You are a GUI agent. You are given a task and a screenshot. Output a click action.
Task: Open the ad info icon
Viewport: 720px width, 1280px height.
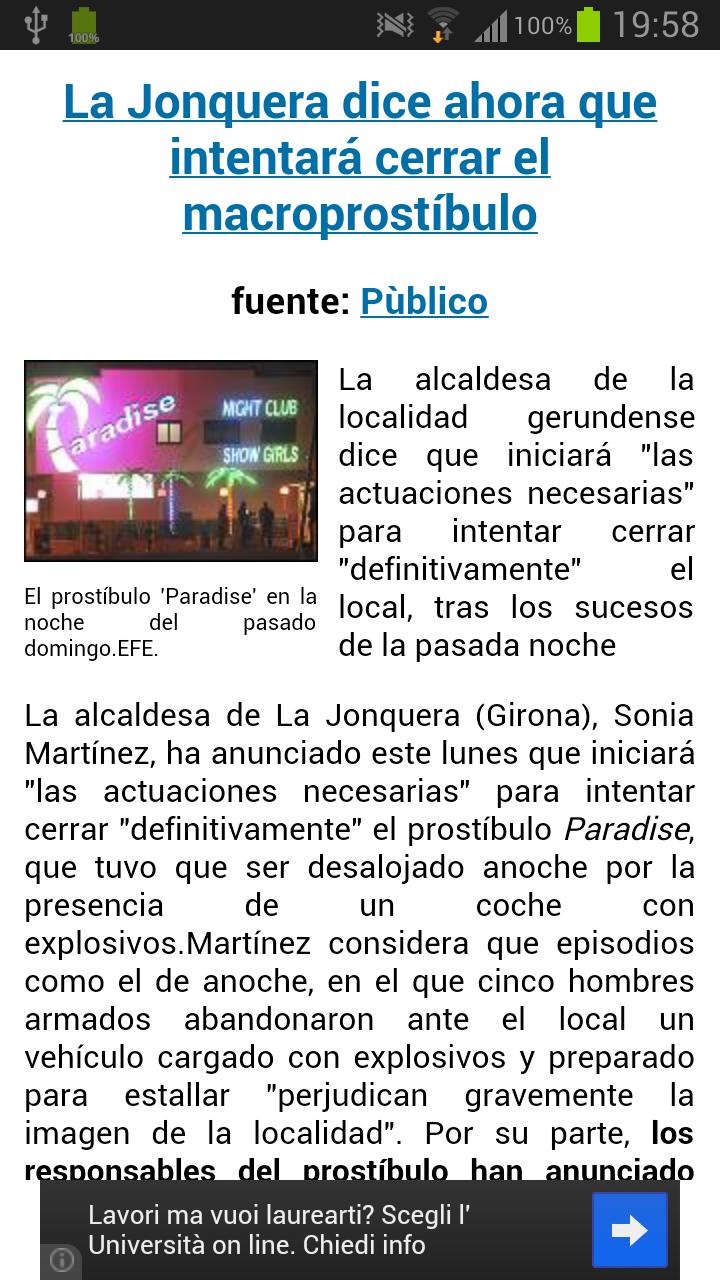62,1260
